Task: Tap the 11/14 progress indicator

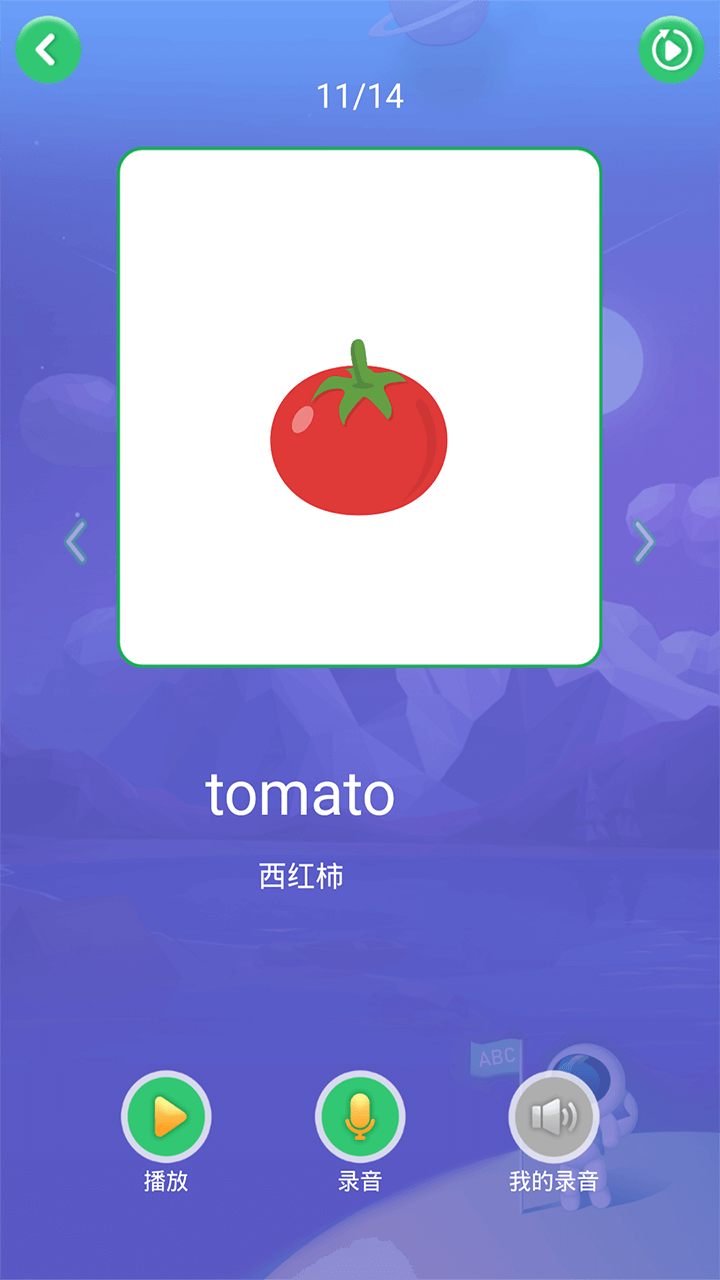Action: click(x=360, y=95)
